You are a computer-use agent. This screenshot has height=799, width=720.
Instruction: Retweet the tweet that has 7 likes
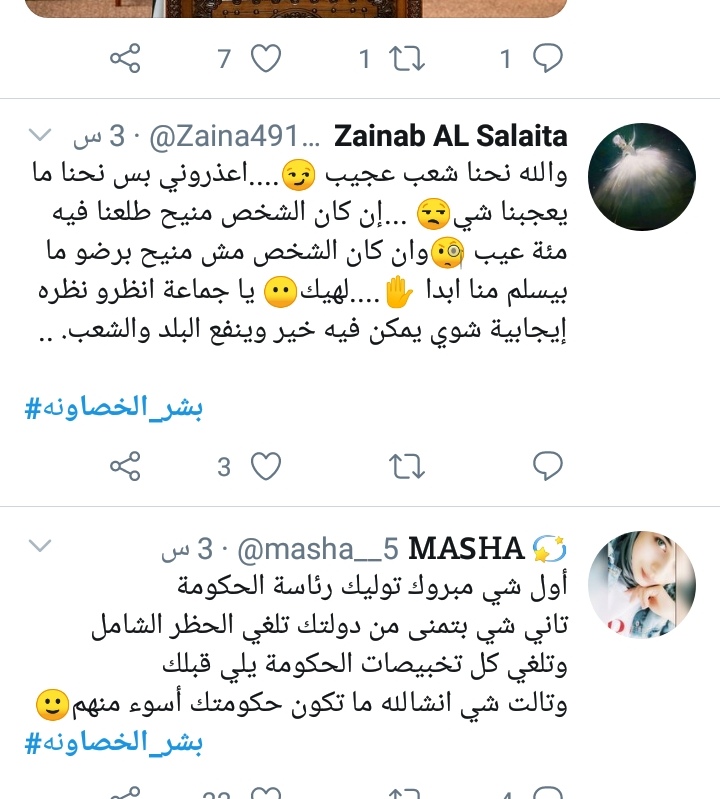pyautogui.click(x=406, y=60)
